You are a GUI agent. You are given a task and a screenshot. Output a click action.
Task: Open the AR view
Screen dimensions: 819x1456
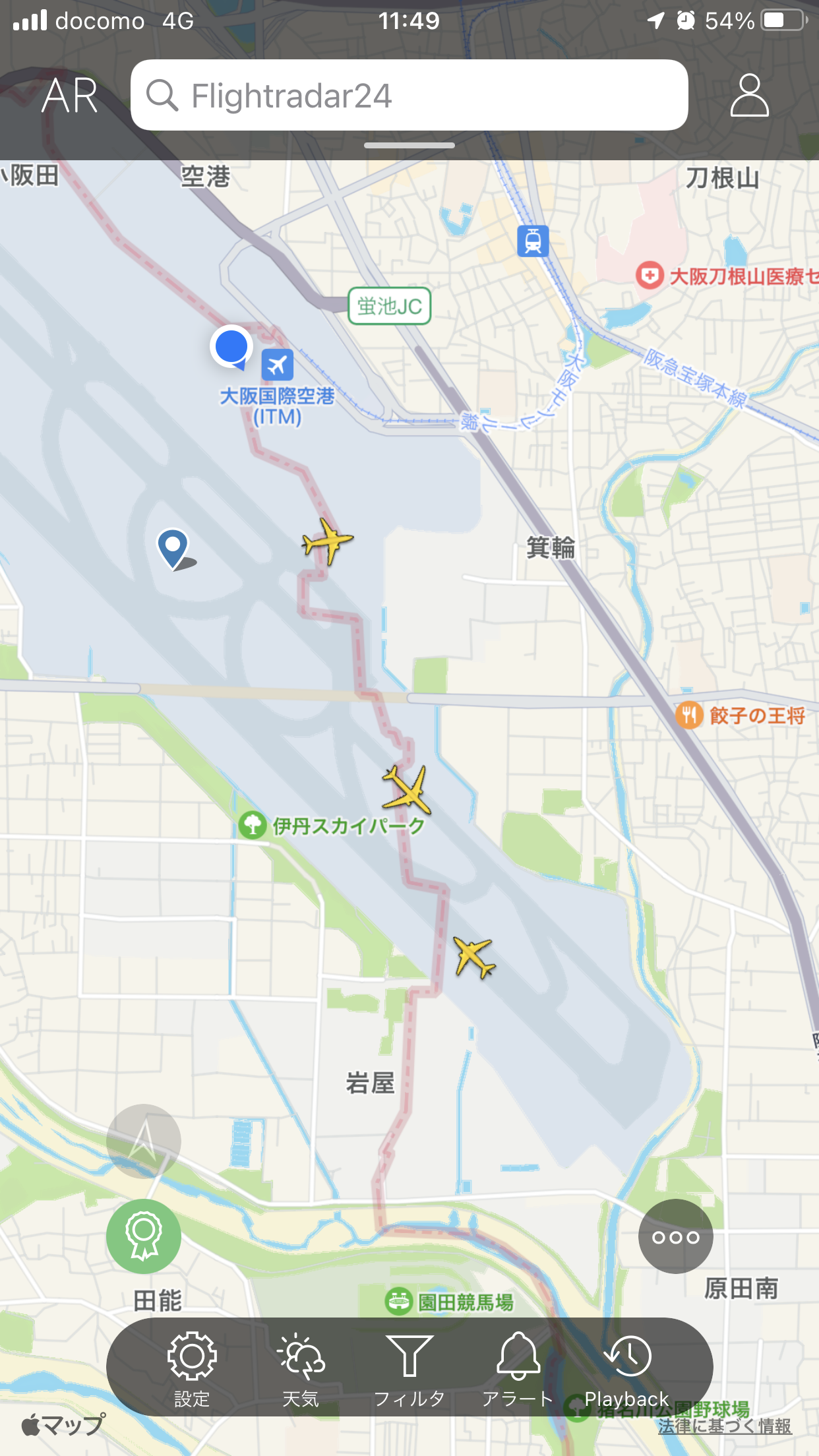70,96
